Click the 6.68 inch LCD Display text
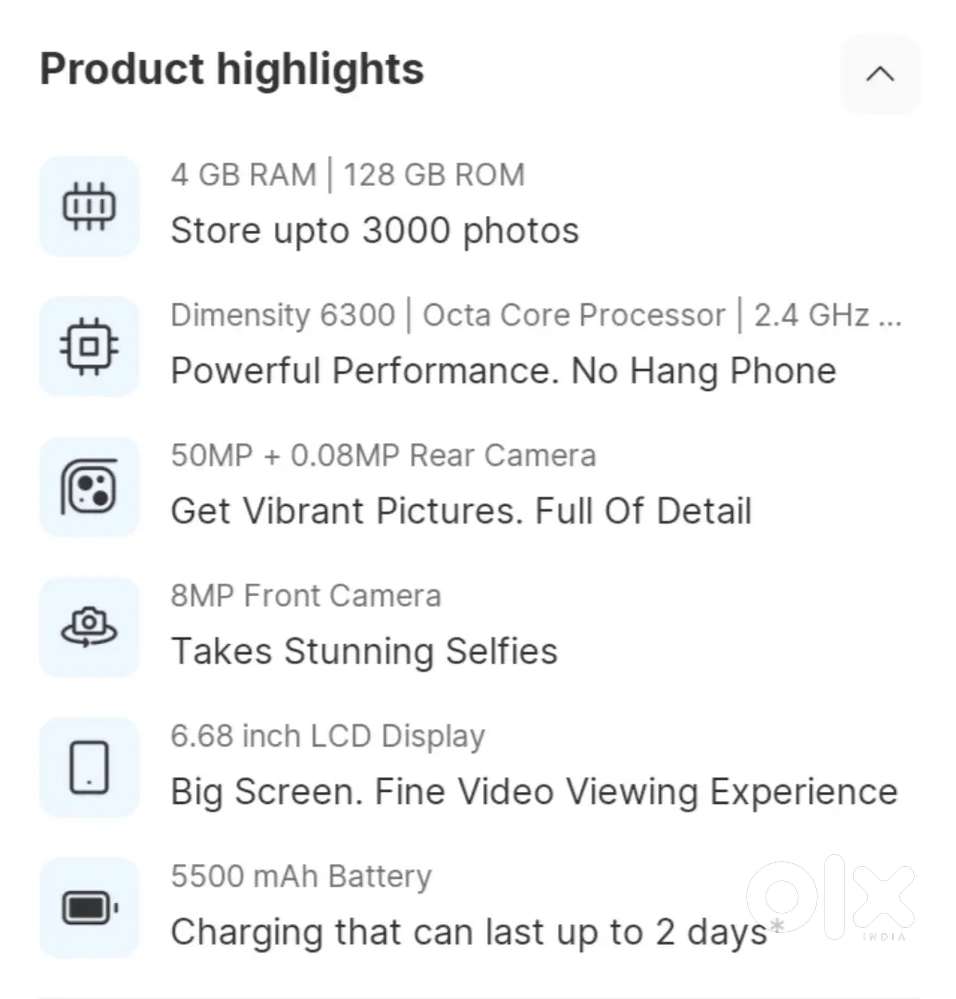This screenshot has width=956, height=999. [x=328, y=735]
